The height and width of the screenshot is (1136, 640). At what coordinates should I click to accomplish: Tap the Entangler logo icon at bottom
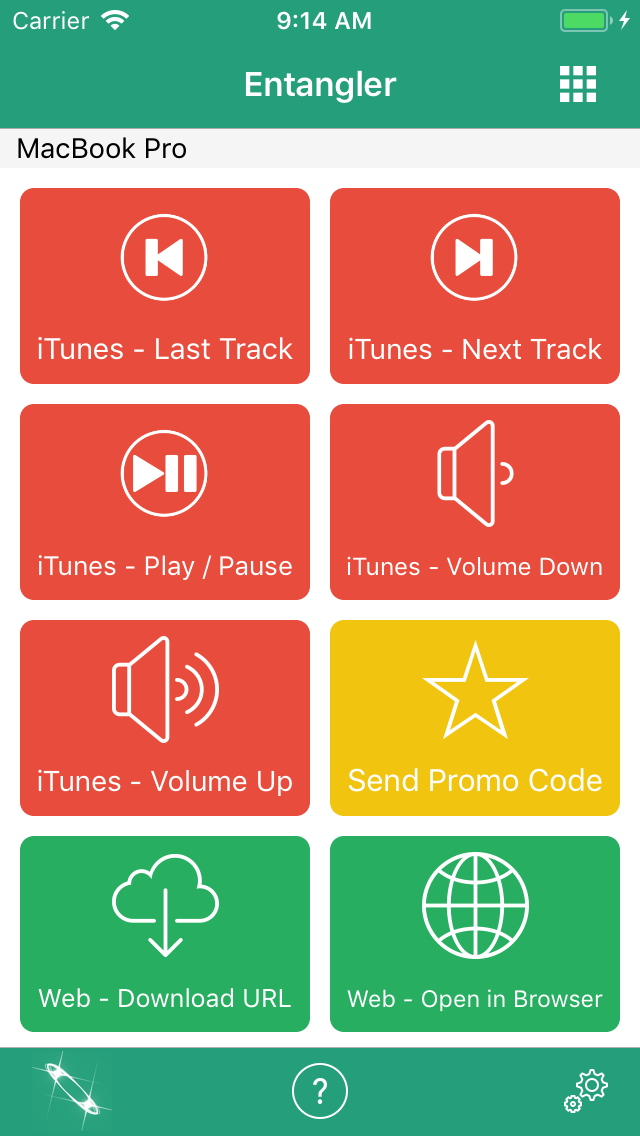(71, 1088)
